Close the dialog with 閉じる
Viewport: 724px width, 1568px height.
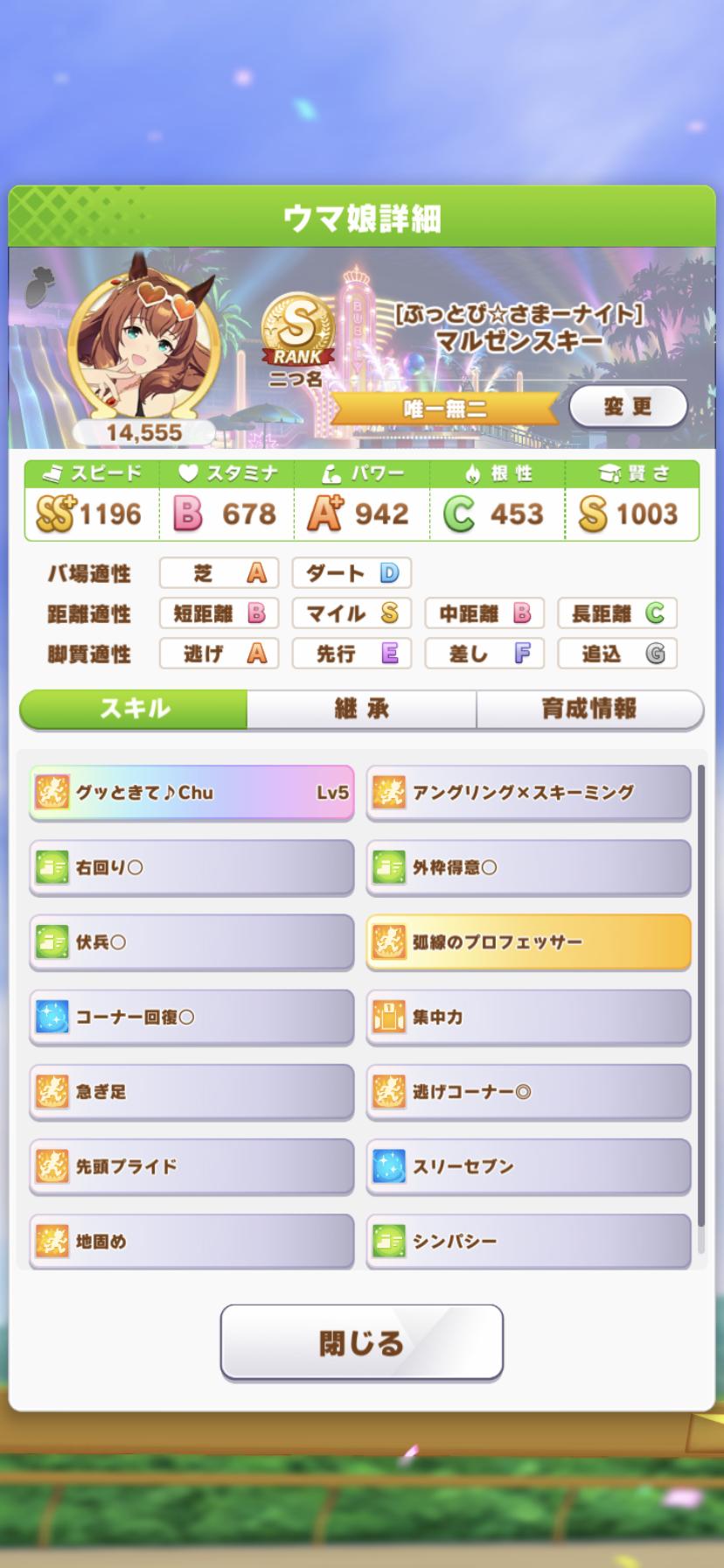point(361,1342)
